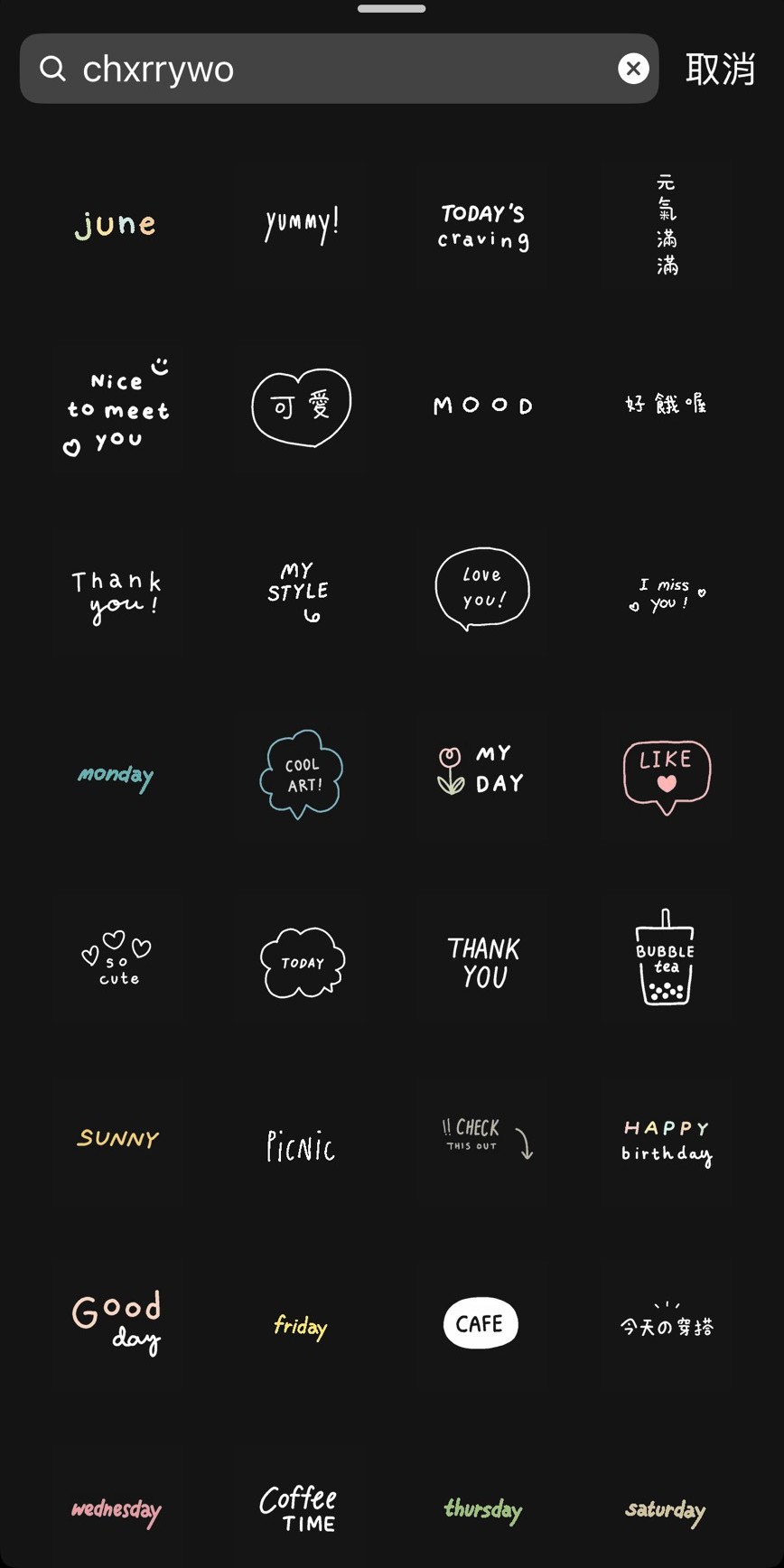This screenshot has width=784, height=1568.
Task: Add the MY STYLE sticker
Action: (299, 592)
